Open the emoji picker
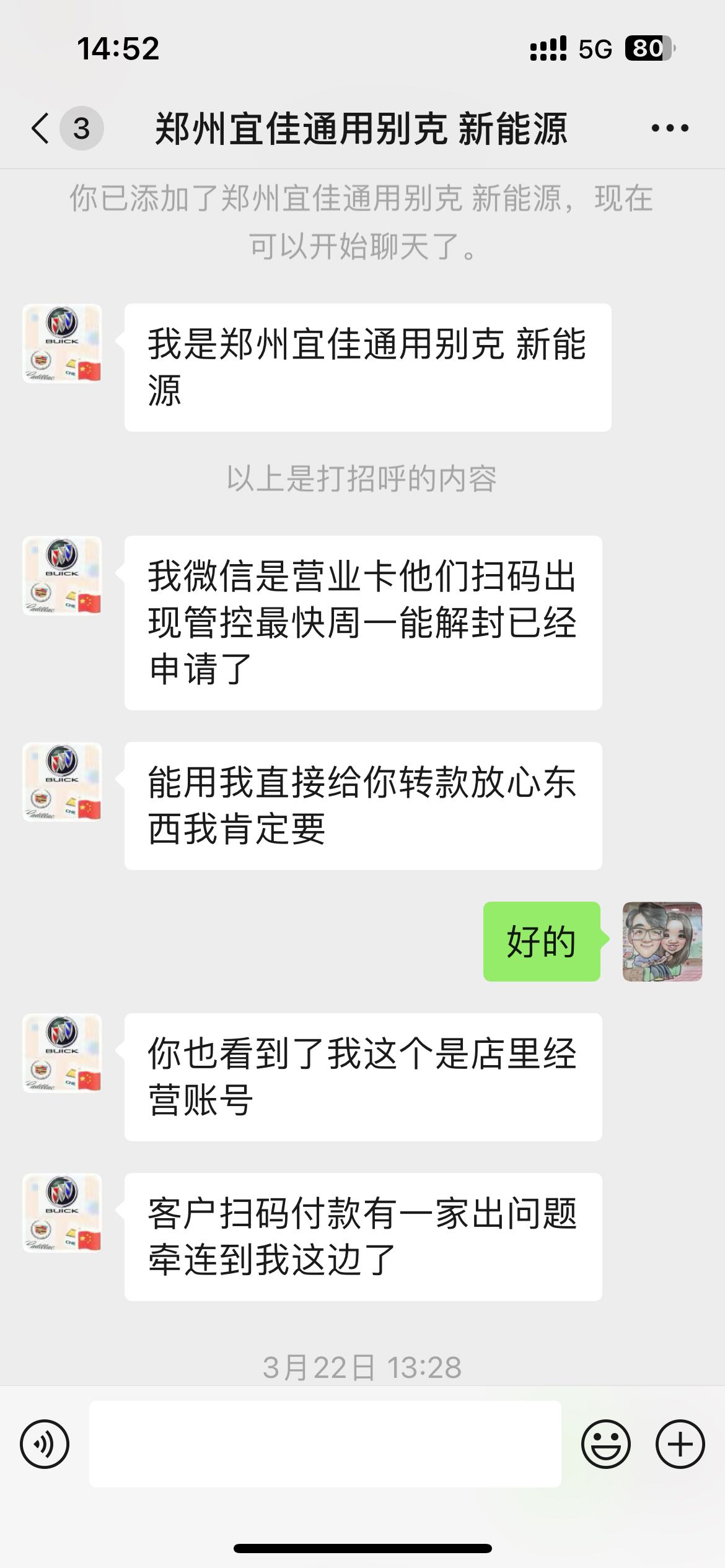This screenshot has width=725, height=1568. click(605, 1444)
